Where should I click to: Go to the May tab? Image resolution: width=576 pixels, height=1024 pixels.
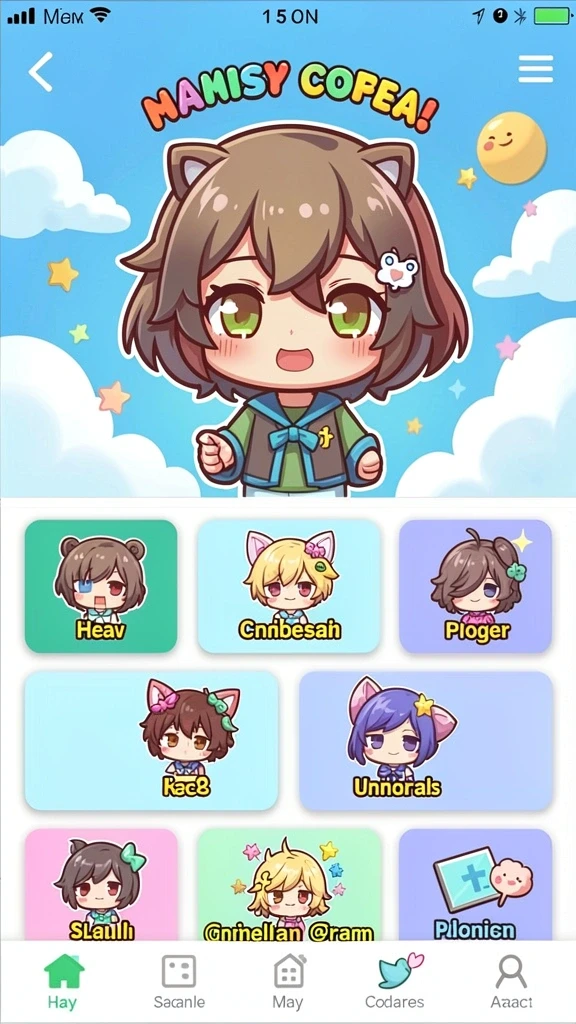289,982
